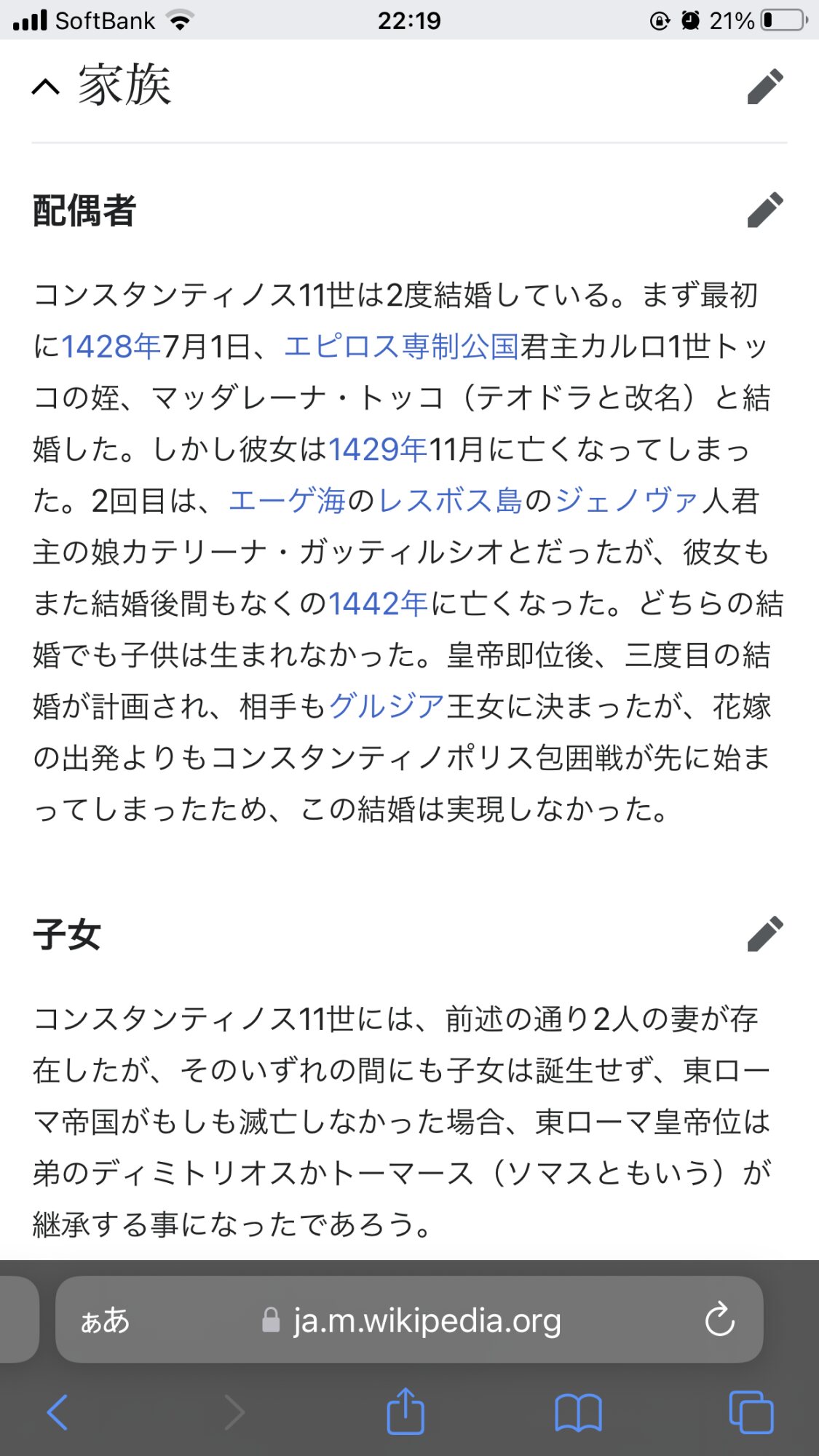Image resolution: width=819 pixels, height=1456 pixels.
Task: Open the 1428年 link
Action: (111, 347)
